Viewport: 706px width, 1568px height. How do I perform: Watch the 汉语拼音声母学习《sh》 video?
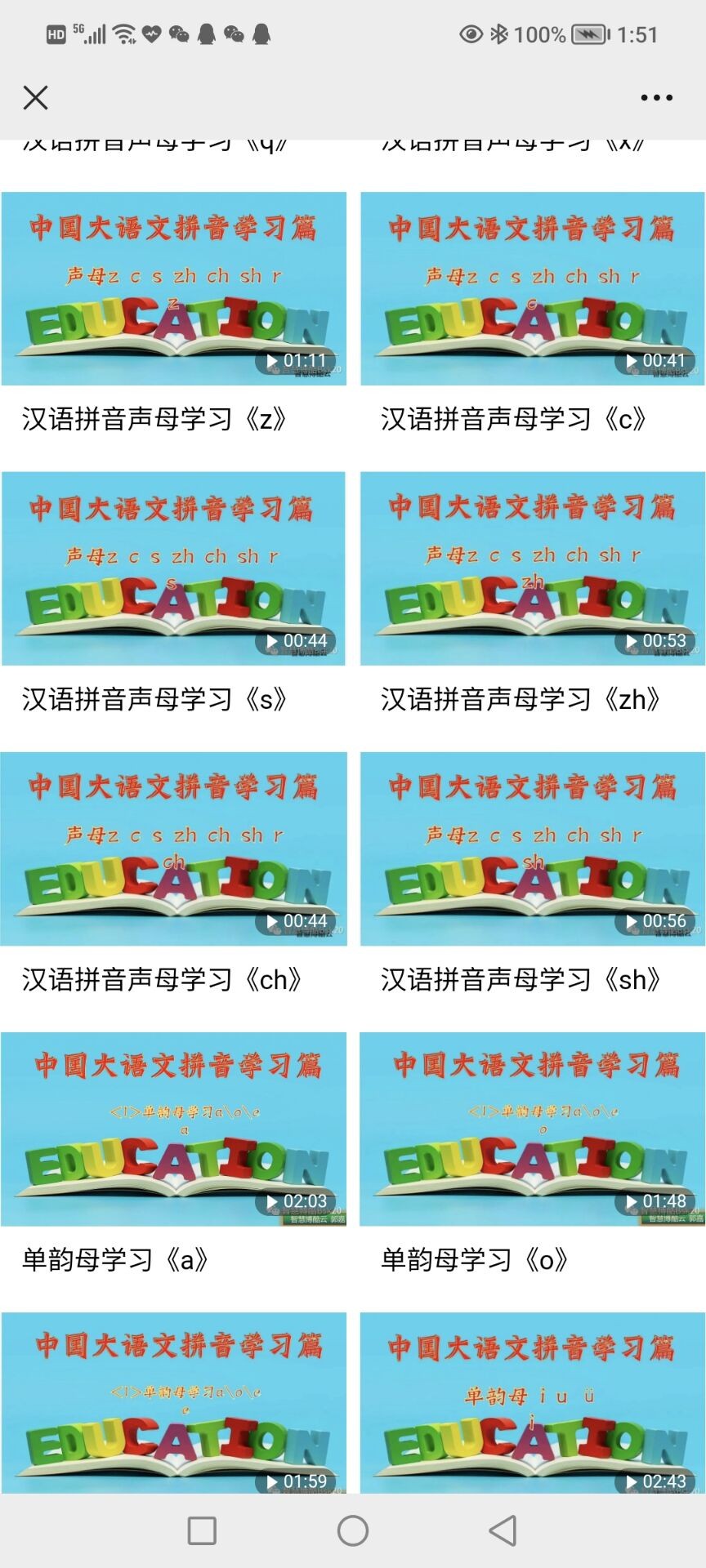click(533, 849)
